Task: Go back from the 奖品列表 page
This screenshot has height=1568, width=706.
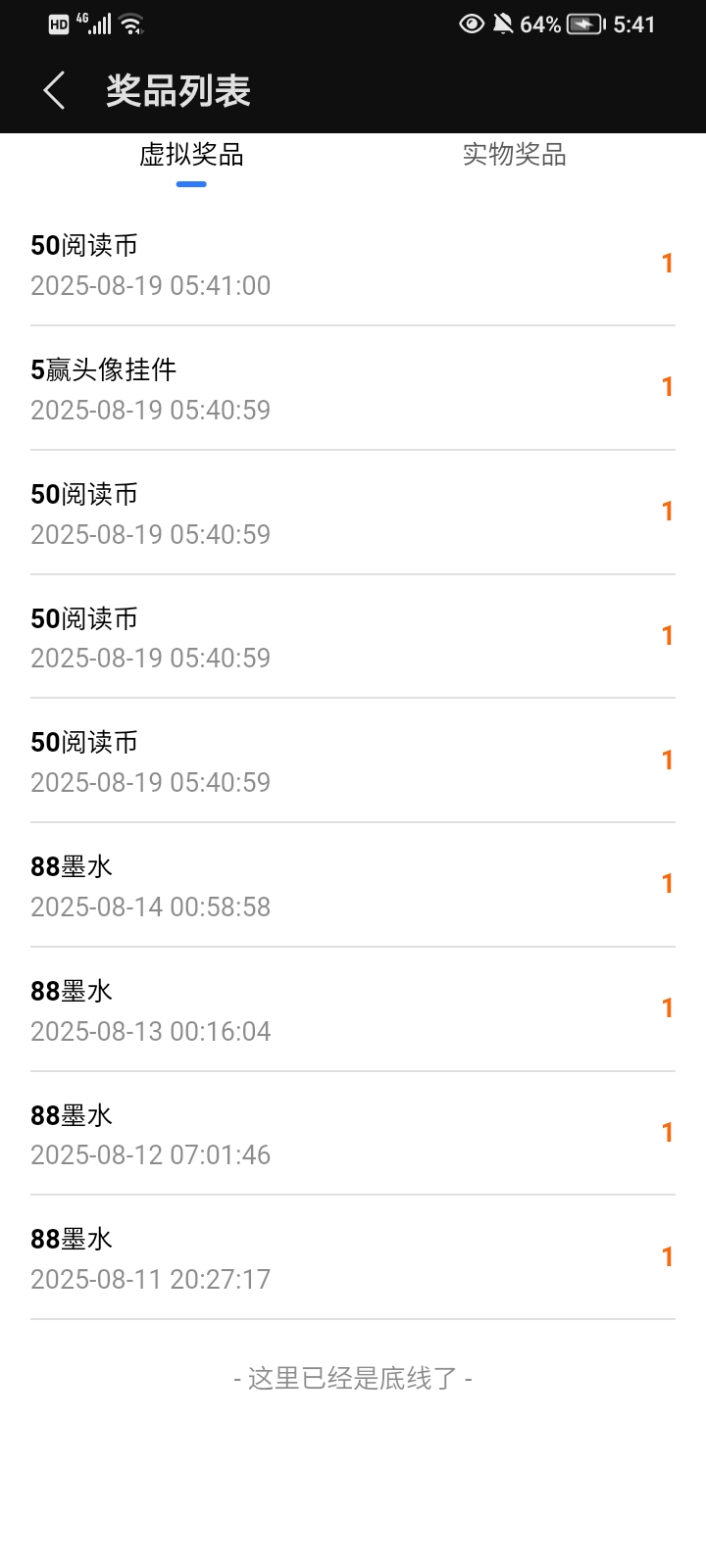Action: [55, 91]
